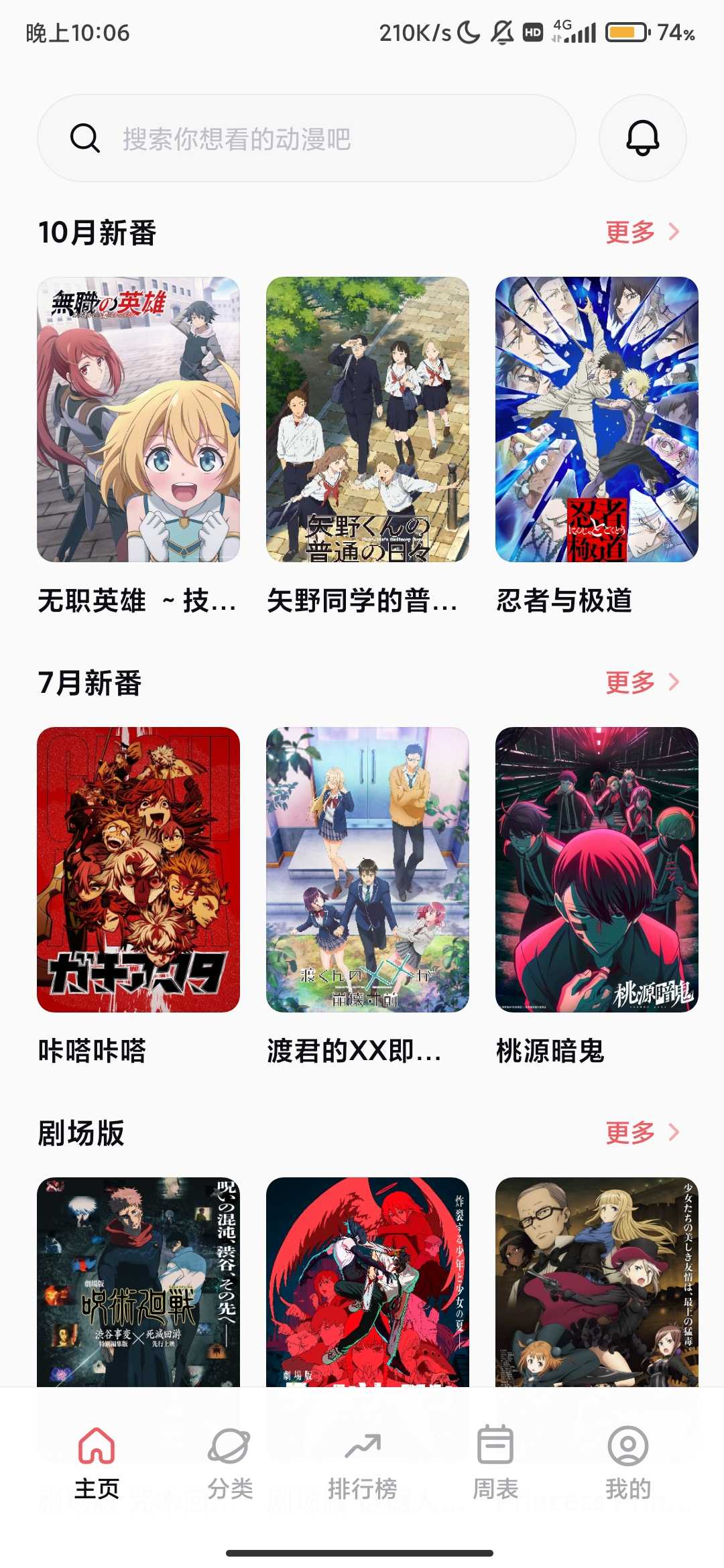Open the 无职英雄 anime card

[x=138, y=419]
